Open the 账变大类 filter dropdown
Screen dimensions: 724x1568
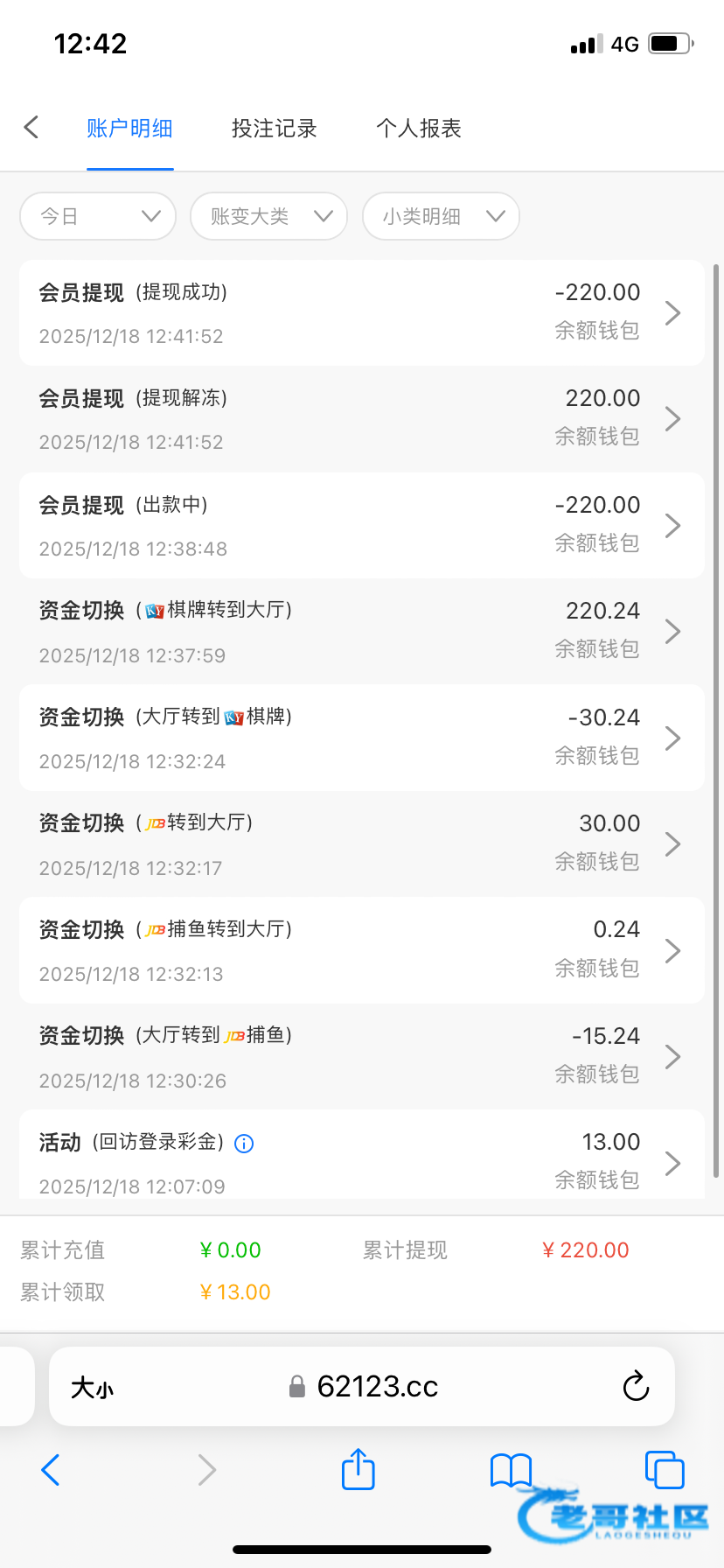pos(268,216)
